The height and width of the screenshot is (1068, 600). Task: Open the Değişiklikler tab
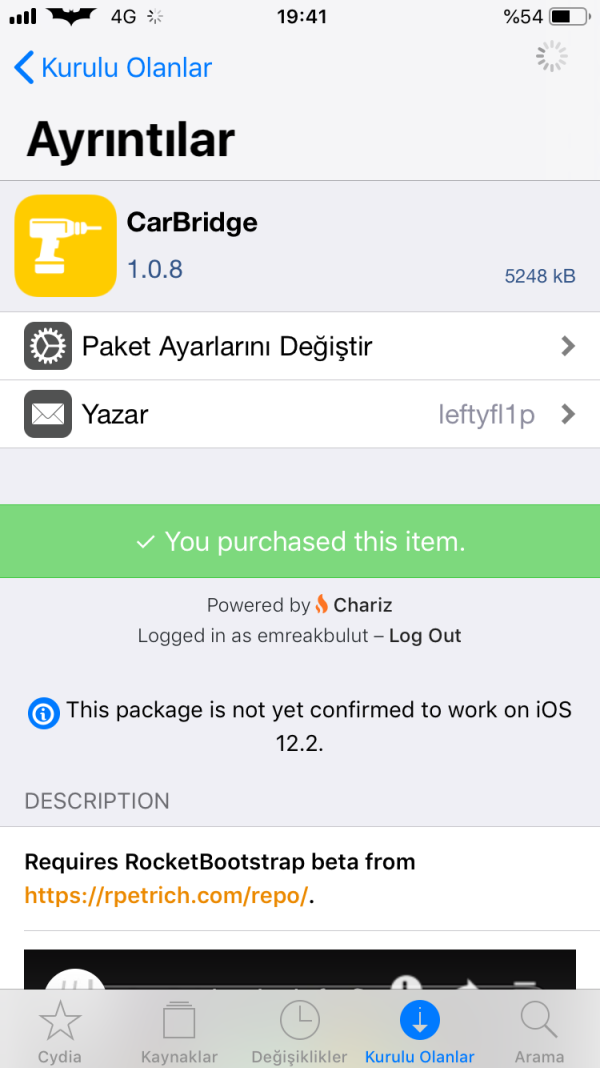299,1032
